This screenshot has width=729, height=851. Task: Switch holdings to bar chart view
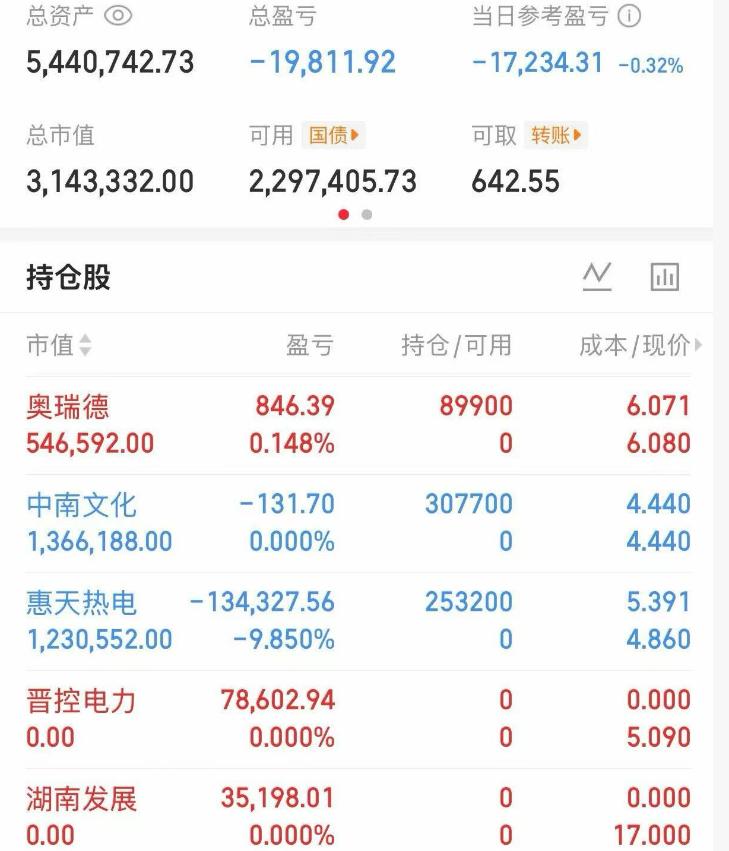pos(666,276)
